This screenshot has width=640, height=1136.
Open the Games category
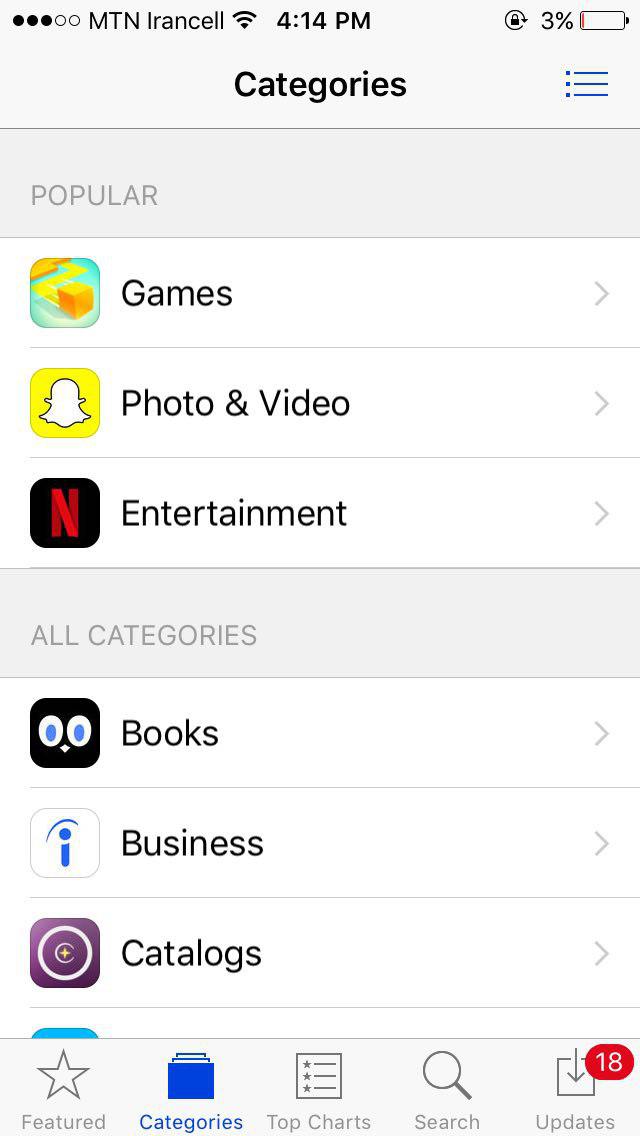tap(320, 293)
